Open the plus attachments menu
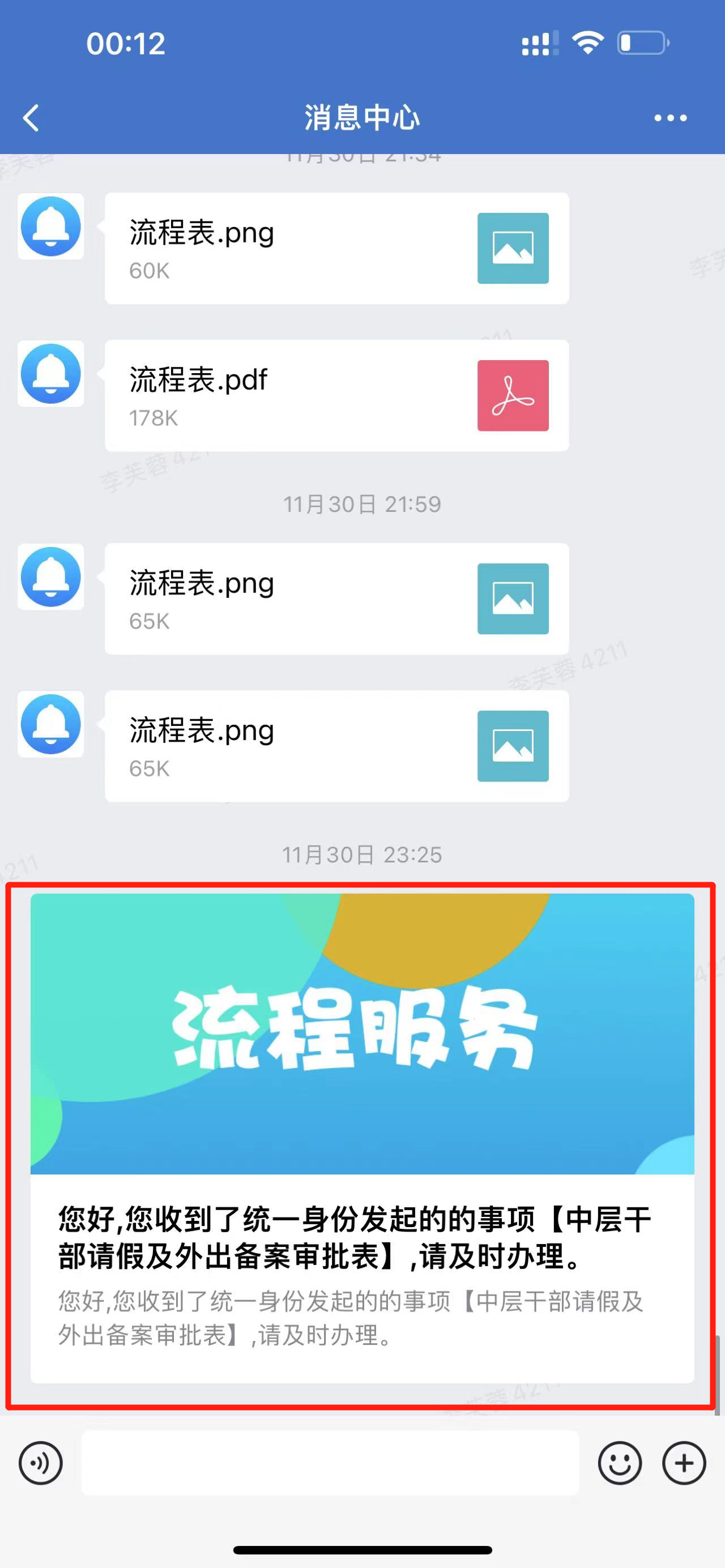Image resolution: width=725 pixels, height=1568 pixels. point(684,1463)
